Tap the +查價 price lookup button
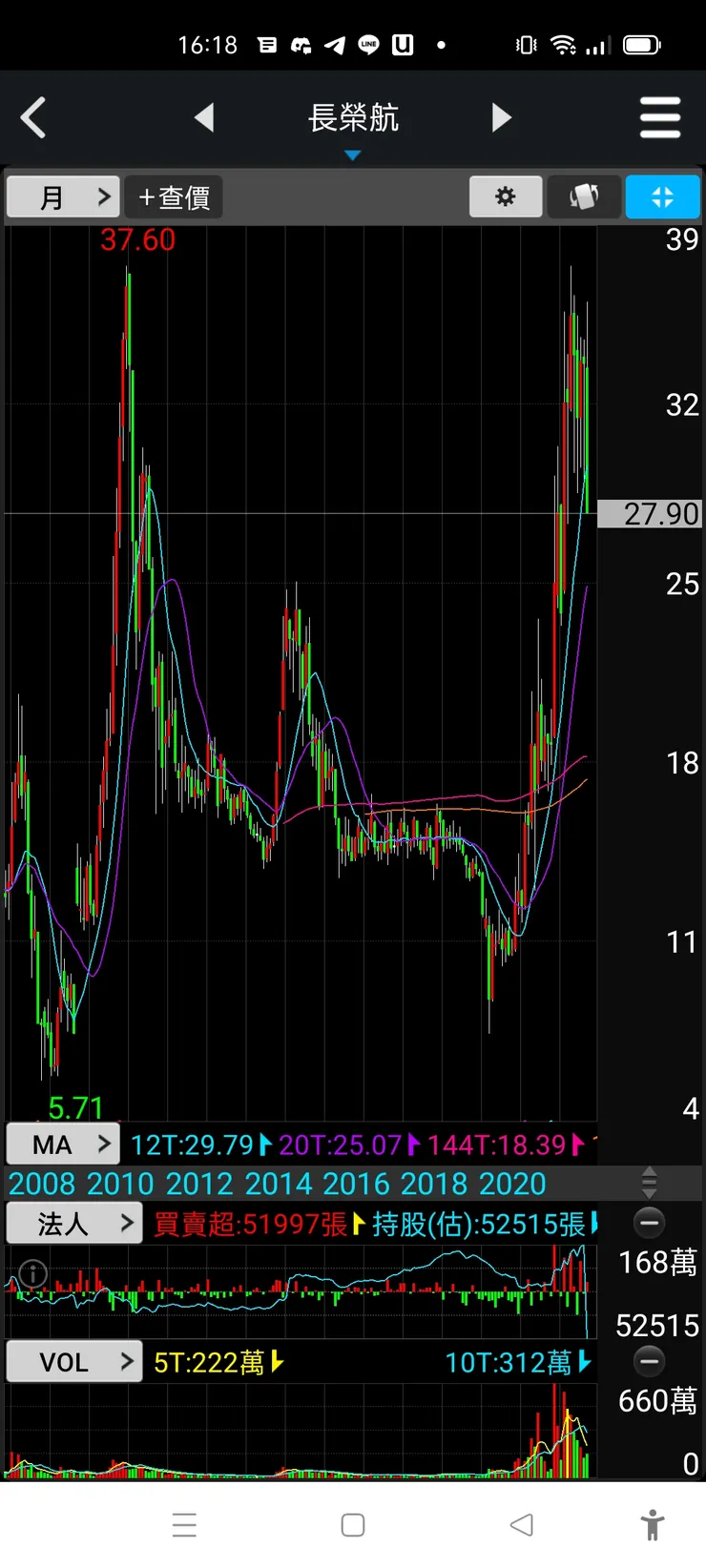706x1568 pixels. [174, 197]
